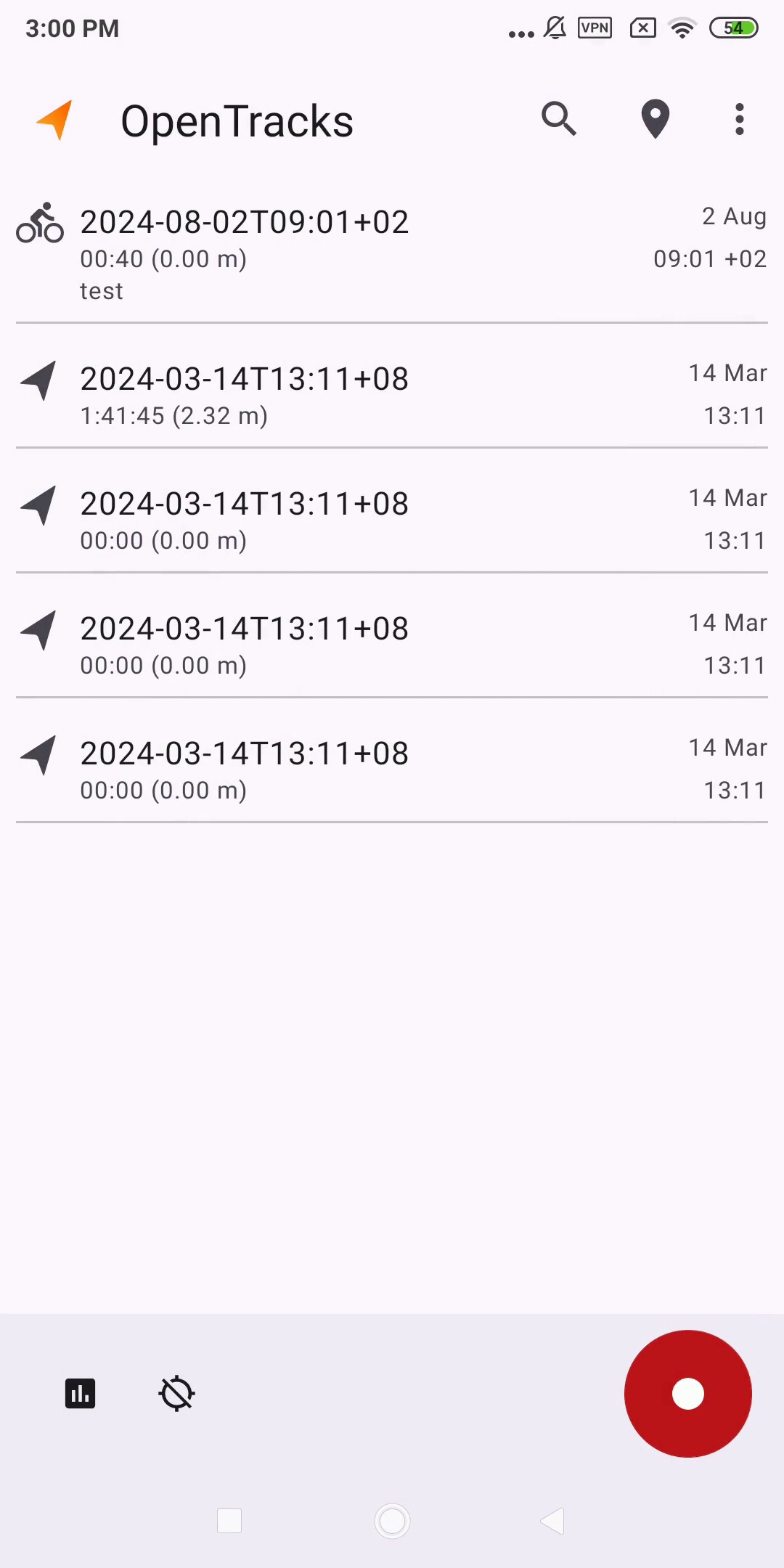Viewport: 784px width, 1568px height.
Task: Go back using the system back button
Action: (552, 1521)
